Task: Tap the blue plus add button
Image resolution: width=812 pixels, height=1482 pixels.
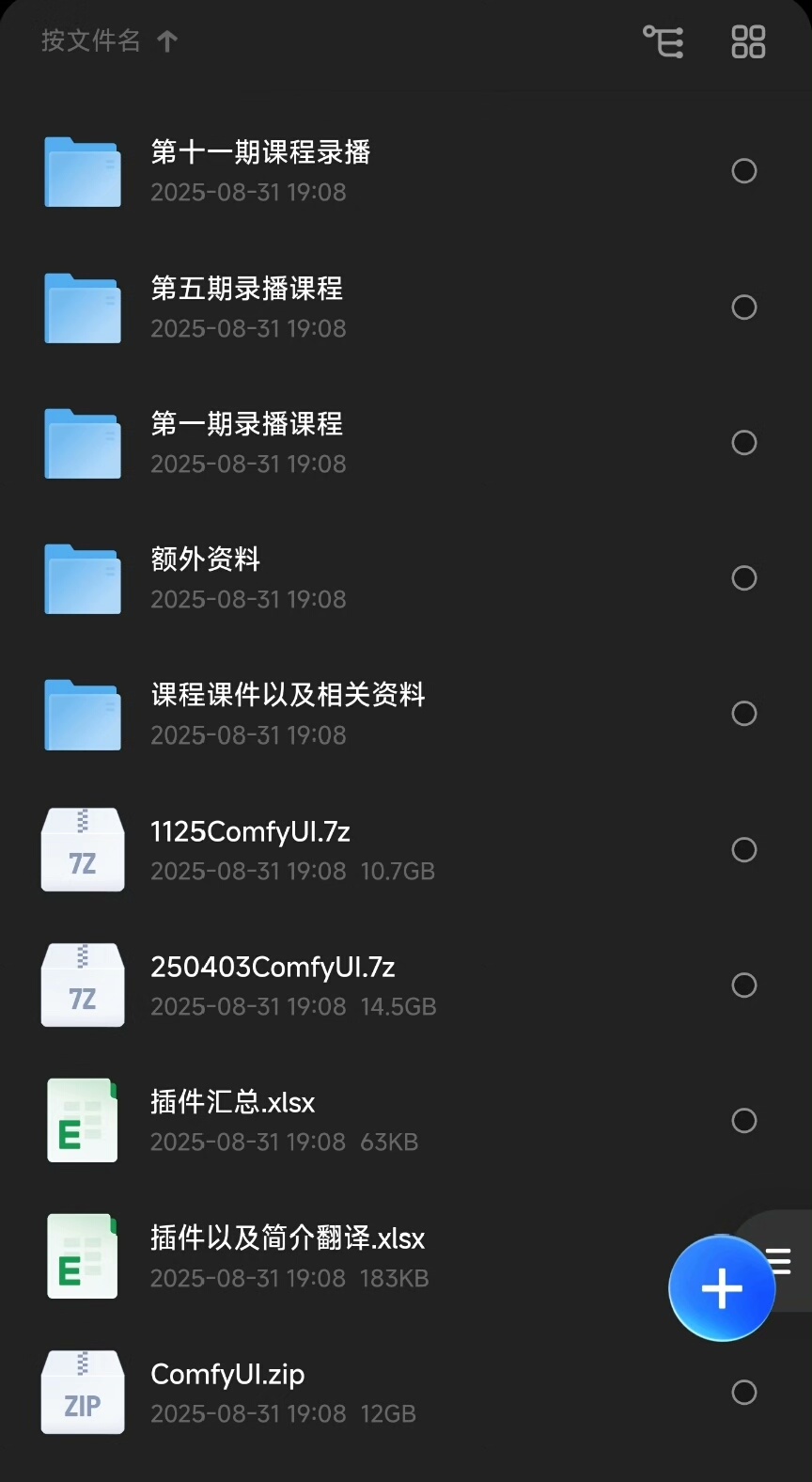Action: tap(721, 1288)
